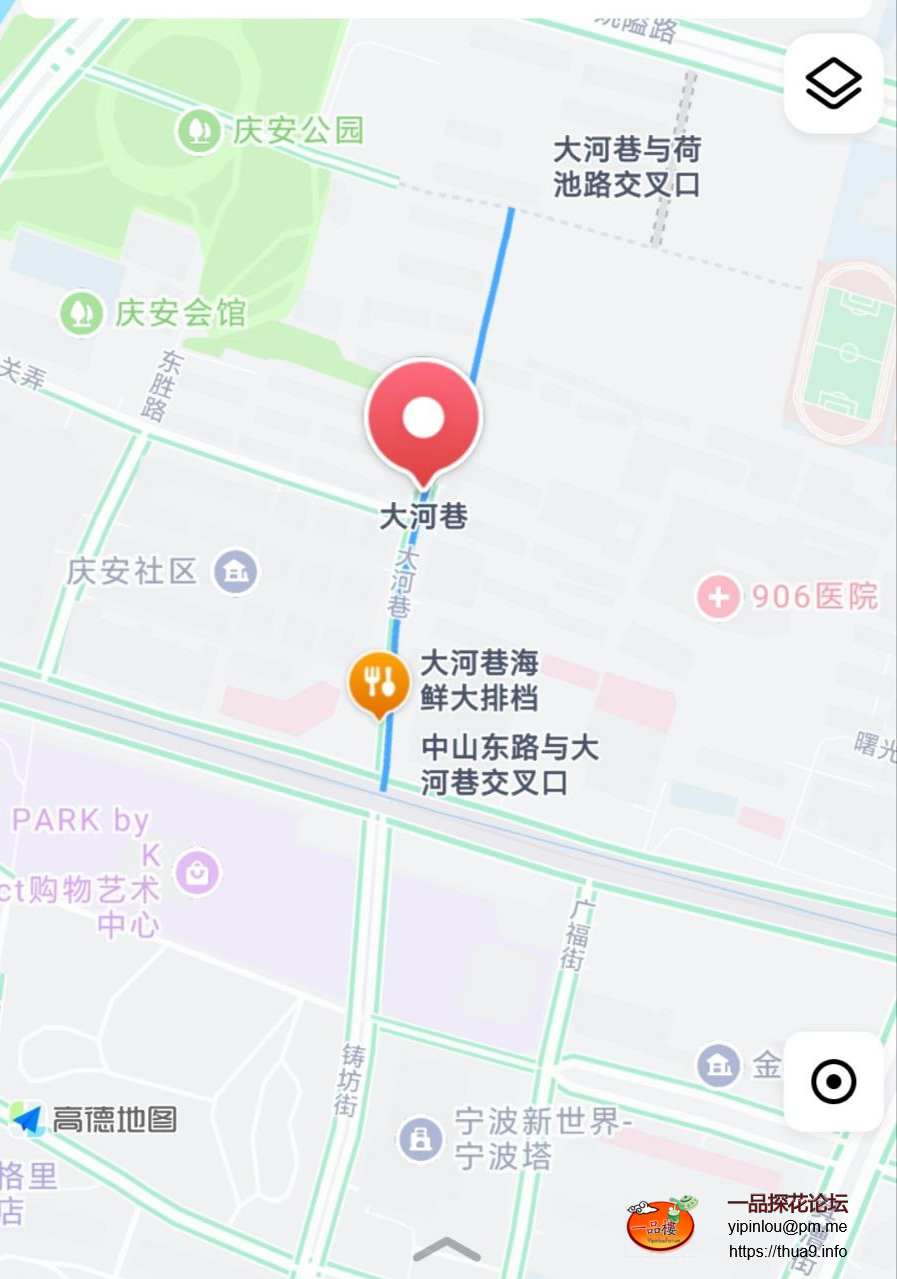Open the map layers button
The height and width of the screenshot is (1279, 897).
coord(833,83)
